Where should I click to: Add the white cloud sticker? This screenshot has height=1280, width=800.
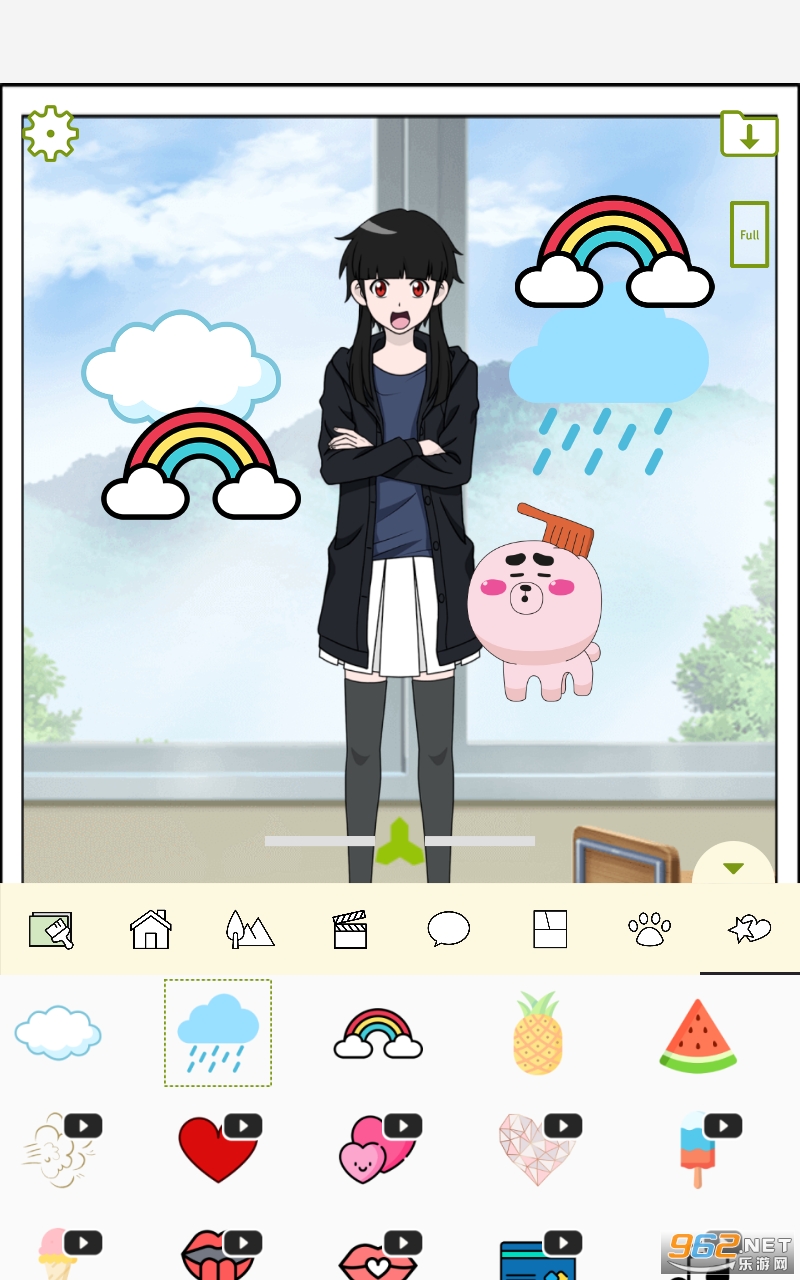click(x=58, y=1033)
